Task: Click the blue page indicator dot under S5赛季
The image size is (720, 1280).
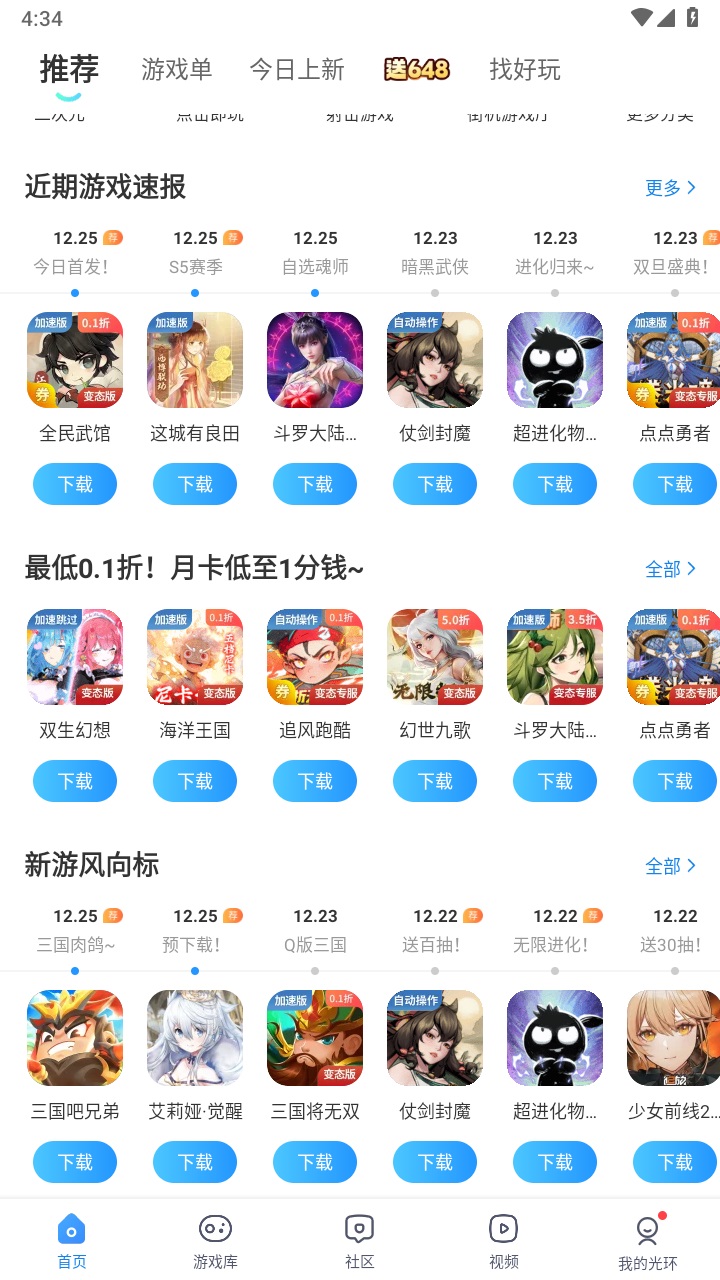Action: [195, 293]
